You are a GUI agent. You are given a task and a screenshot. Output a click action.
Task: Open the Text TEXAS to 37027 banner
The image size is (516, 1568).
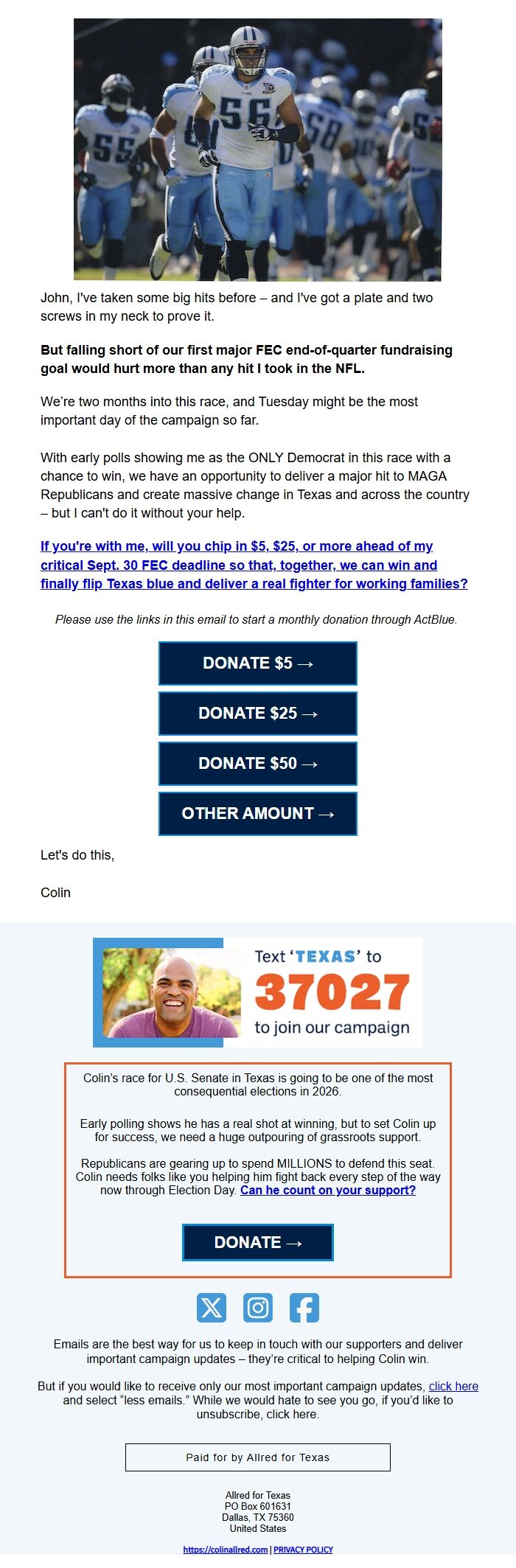(x=258, y=992)
